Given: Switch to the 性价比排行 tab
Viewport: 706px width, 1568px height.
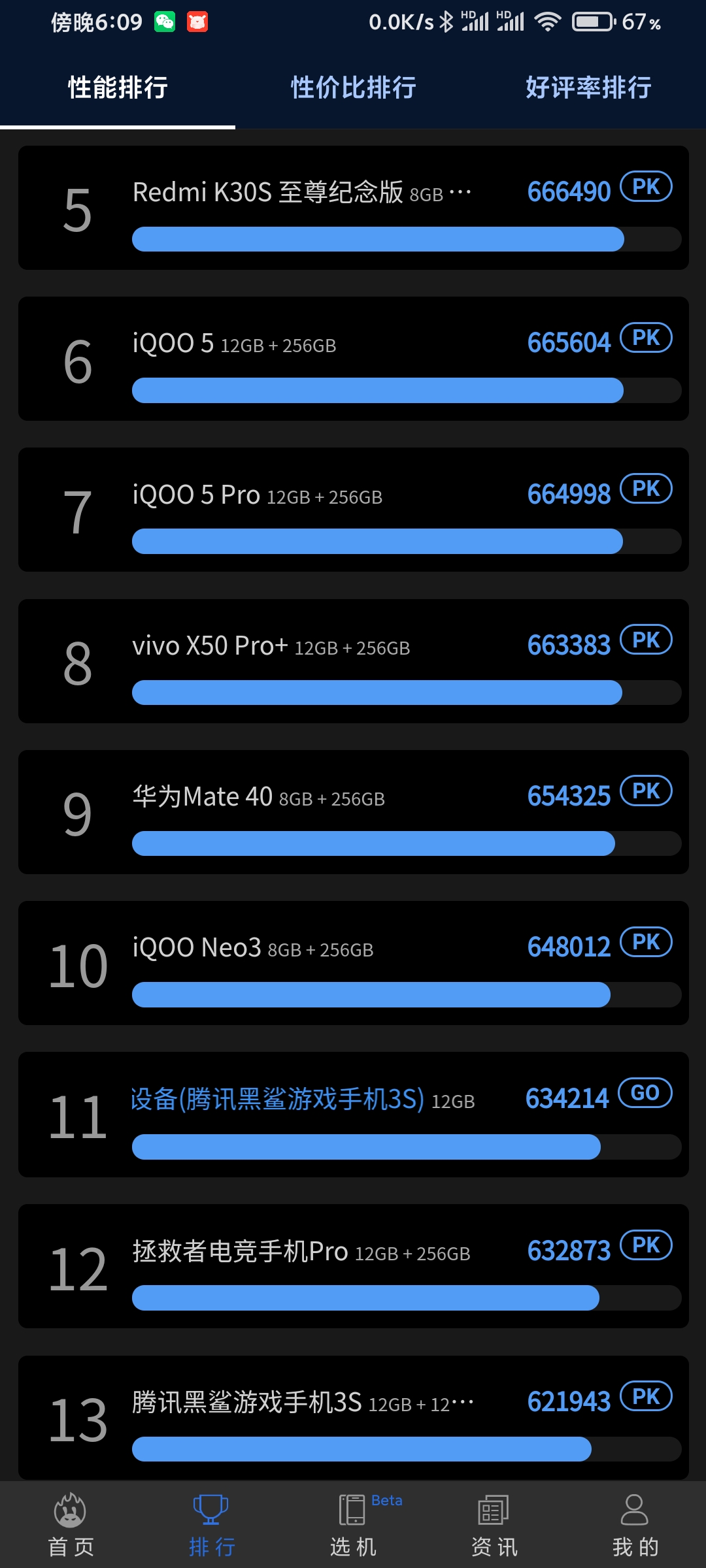Looking at the screenshot, I should pyautogui.click(x=353, y=88).
